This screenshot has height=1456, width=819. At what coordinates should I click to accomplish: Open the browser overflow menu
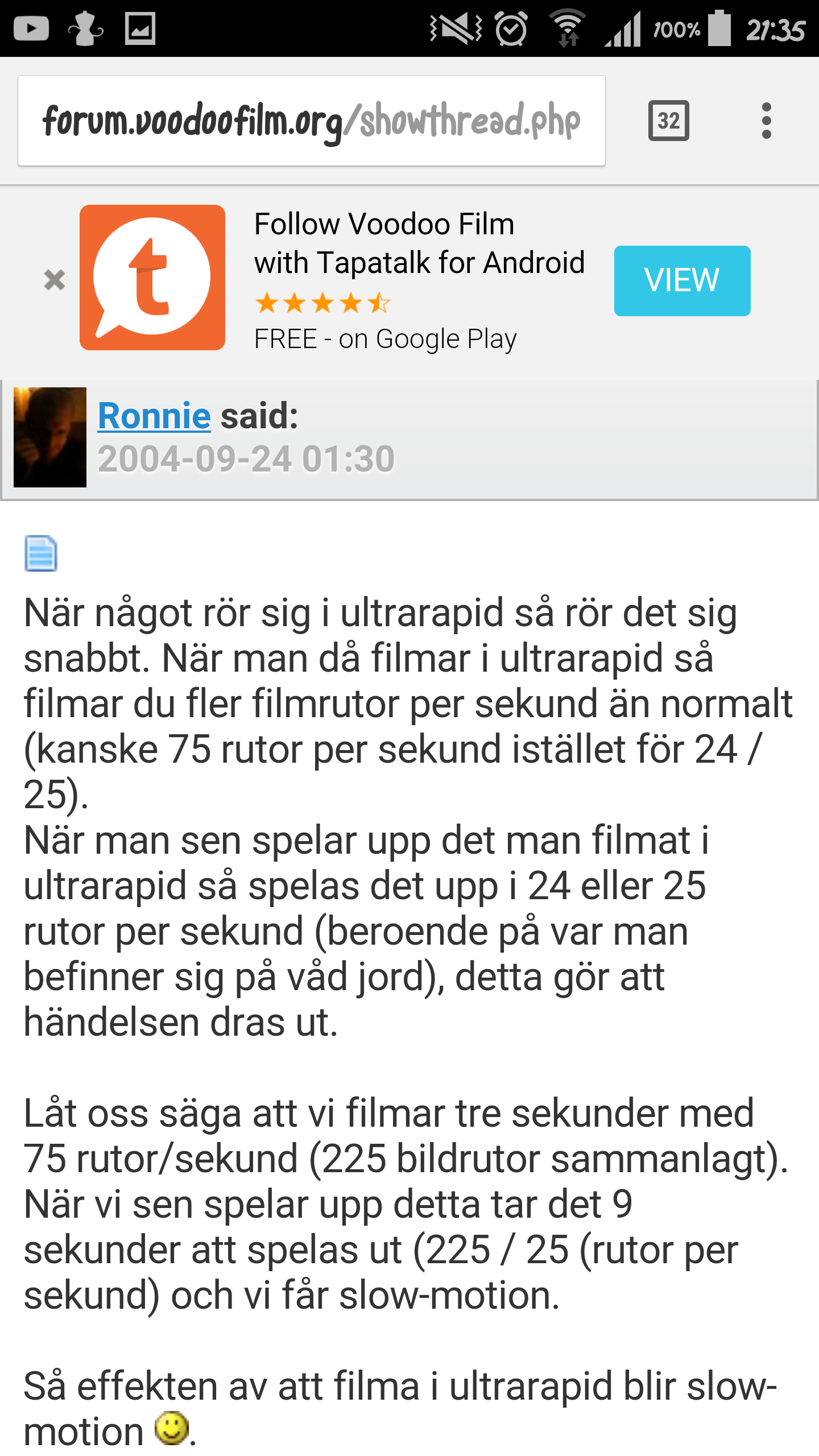pyautogui.click(x=766, y=121)
